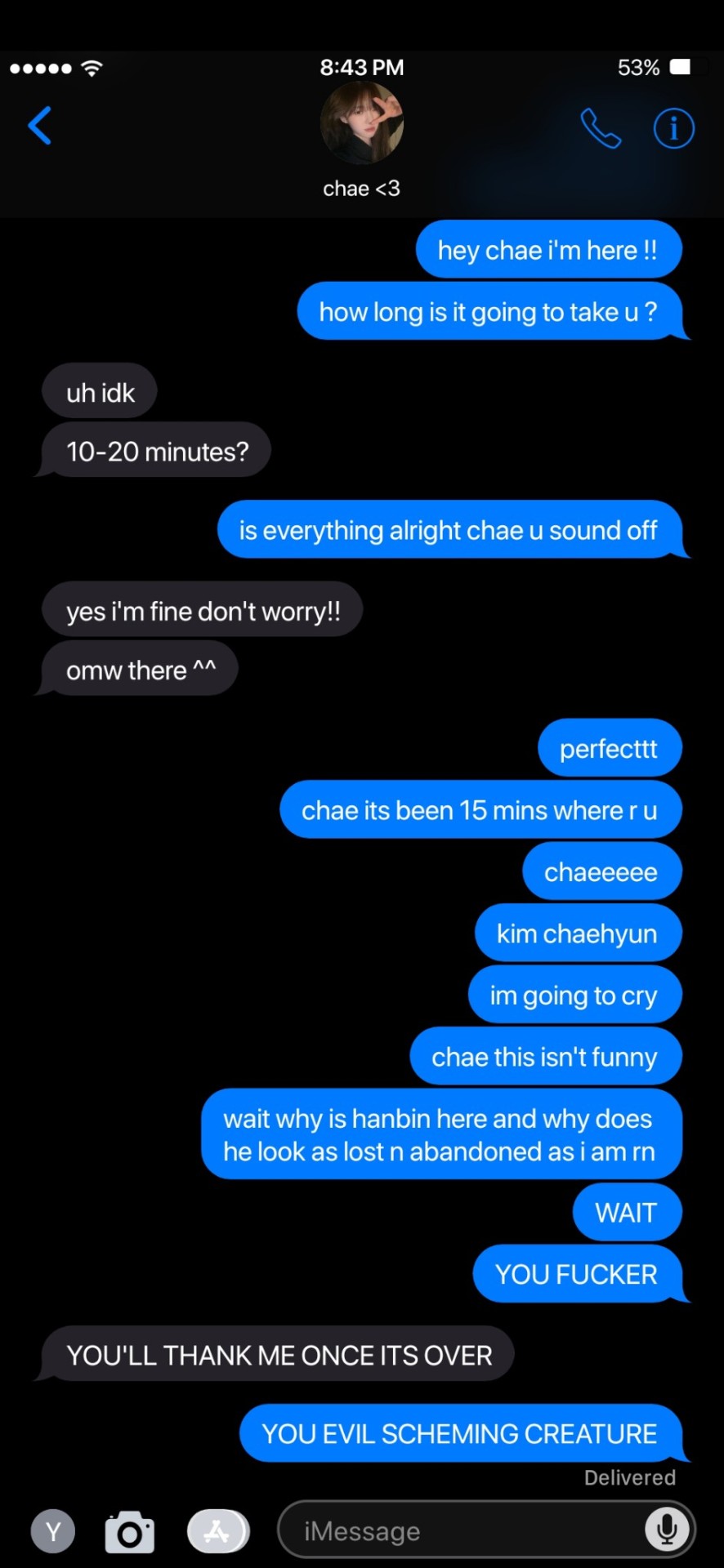Go back to the messages list

(x=39, y=126)
